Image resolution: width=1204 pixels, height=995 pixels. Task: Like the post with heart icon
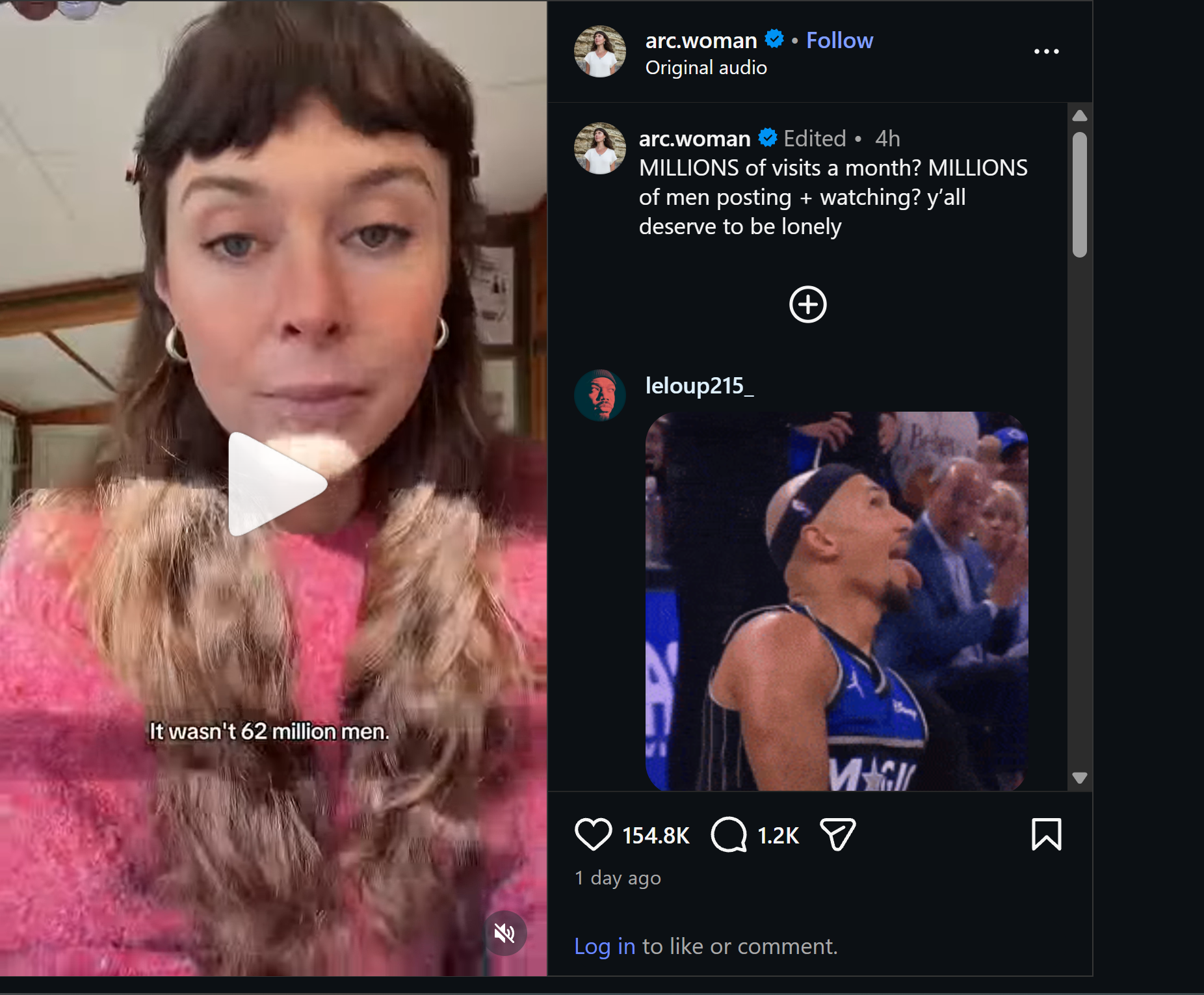click(x=593, y=834)
